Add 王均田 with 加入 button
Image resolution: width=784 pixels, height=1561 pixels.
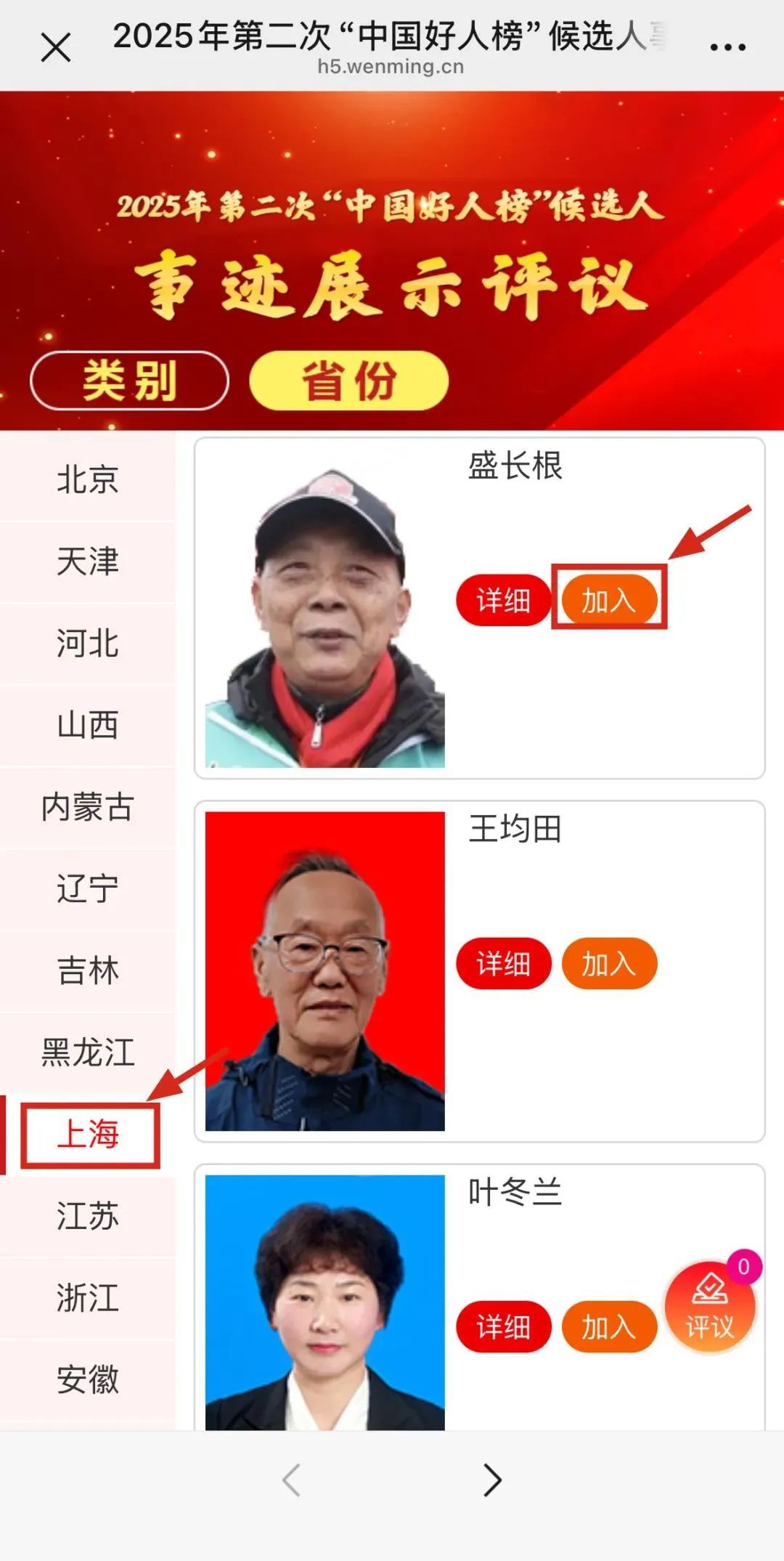click(609, 964)
